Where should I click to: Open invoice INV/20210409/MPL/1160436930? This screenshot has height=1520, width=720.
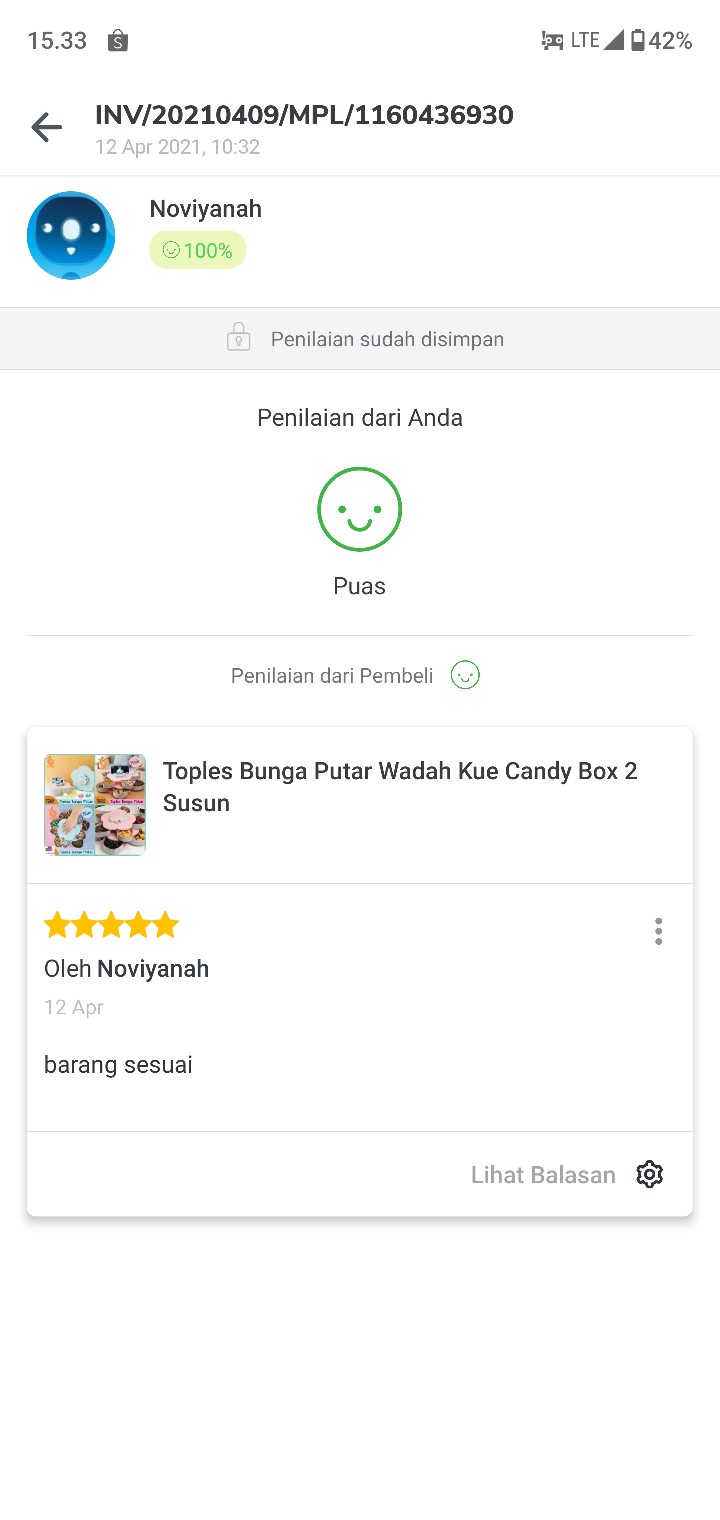point(303,115)
